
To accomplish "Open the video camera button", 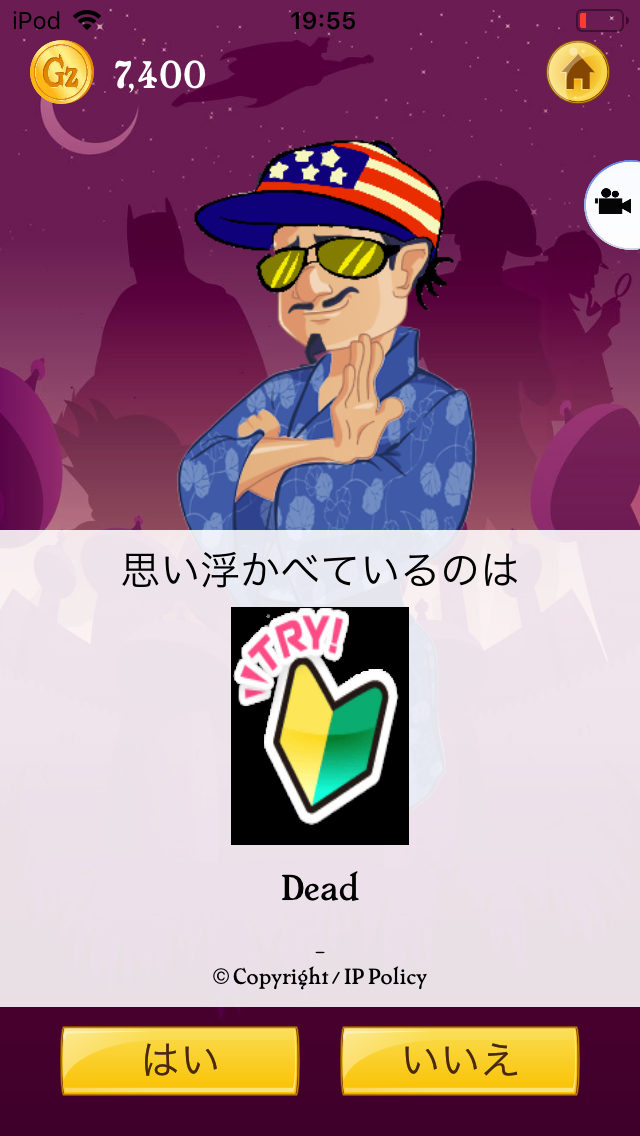I will pos(612,204).
